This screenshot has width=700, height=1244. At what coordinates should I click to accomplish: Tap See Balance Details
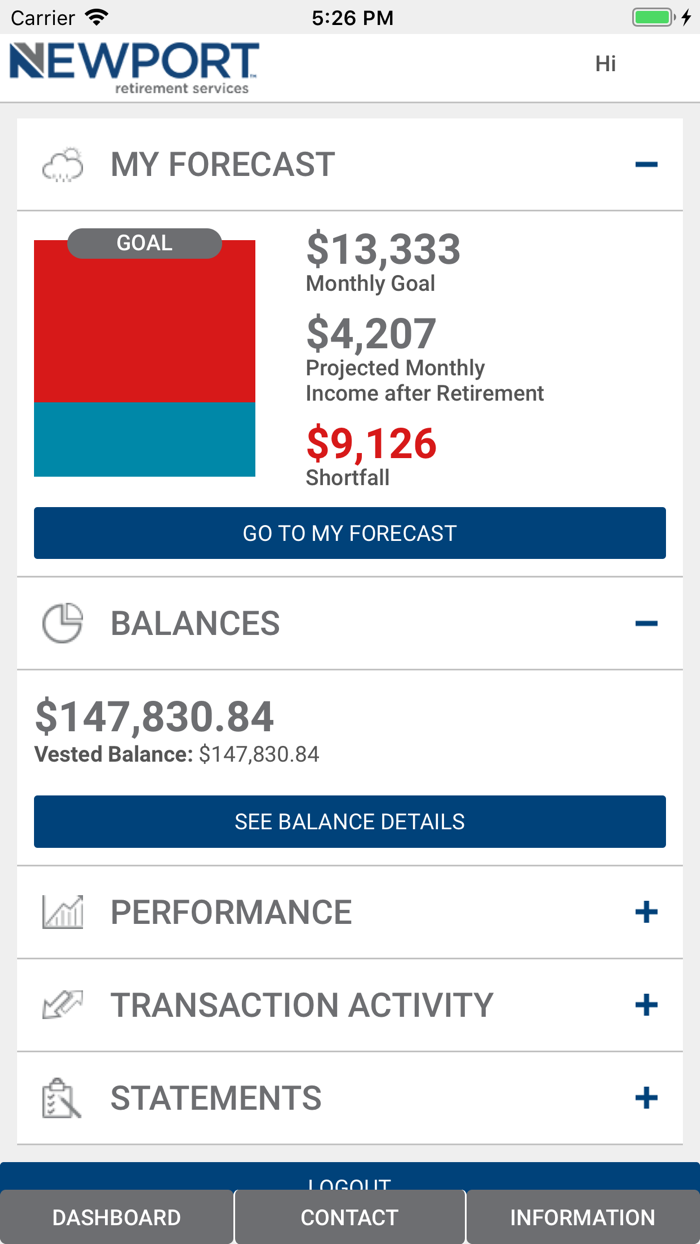coord(350,822)
